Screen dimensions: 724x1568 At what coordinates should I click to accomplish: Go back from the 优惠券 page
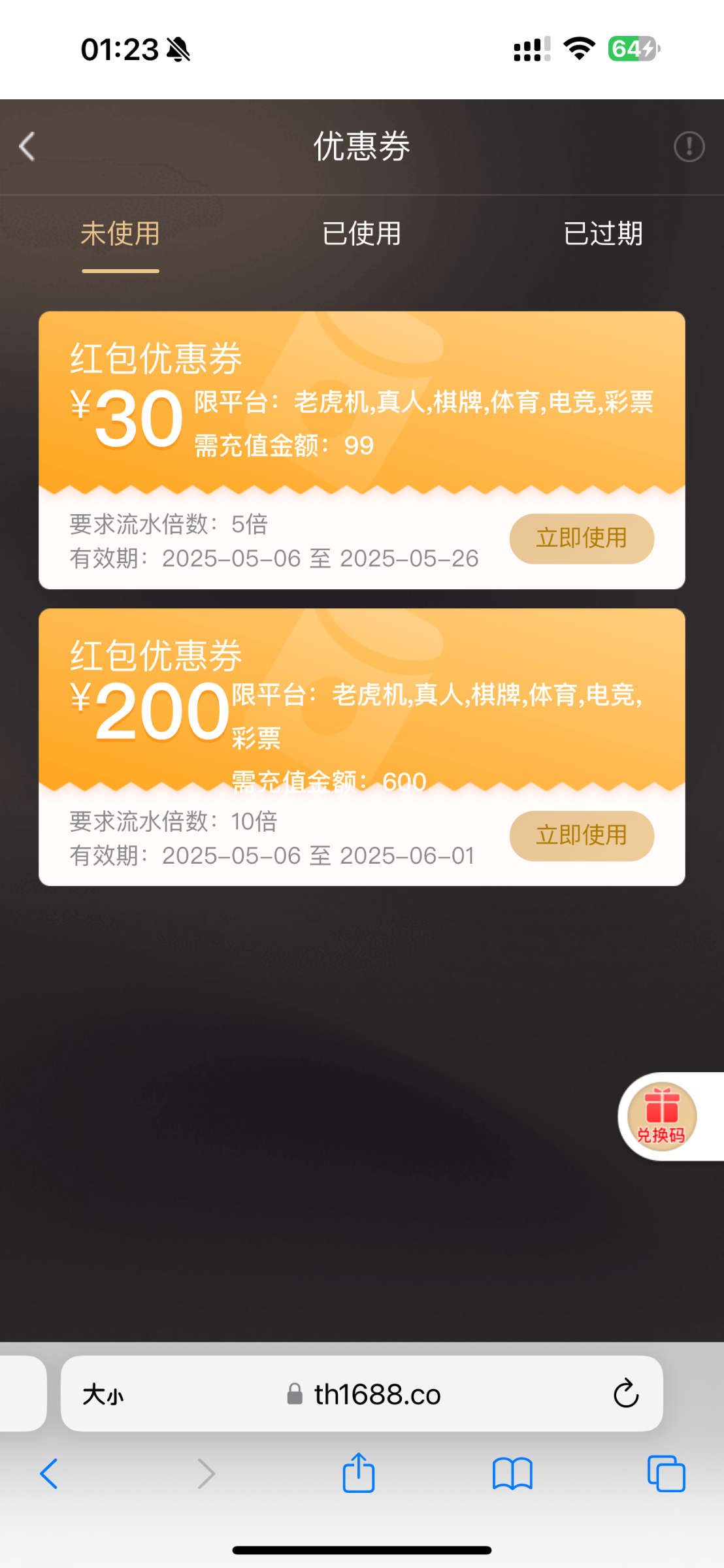point(27,146)
